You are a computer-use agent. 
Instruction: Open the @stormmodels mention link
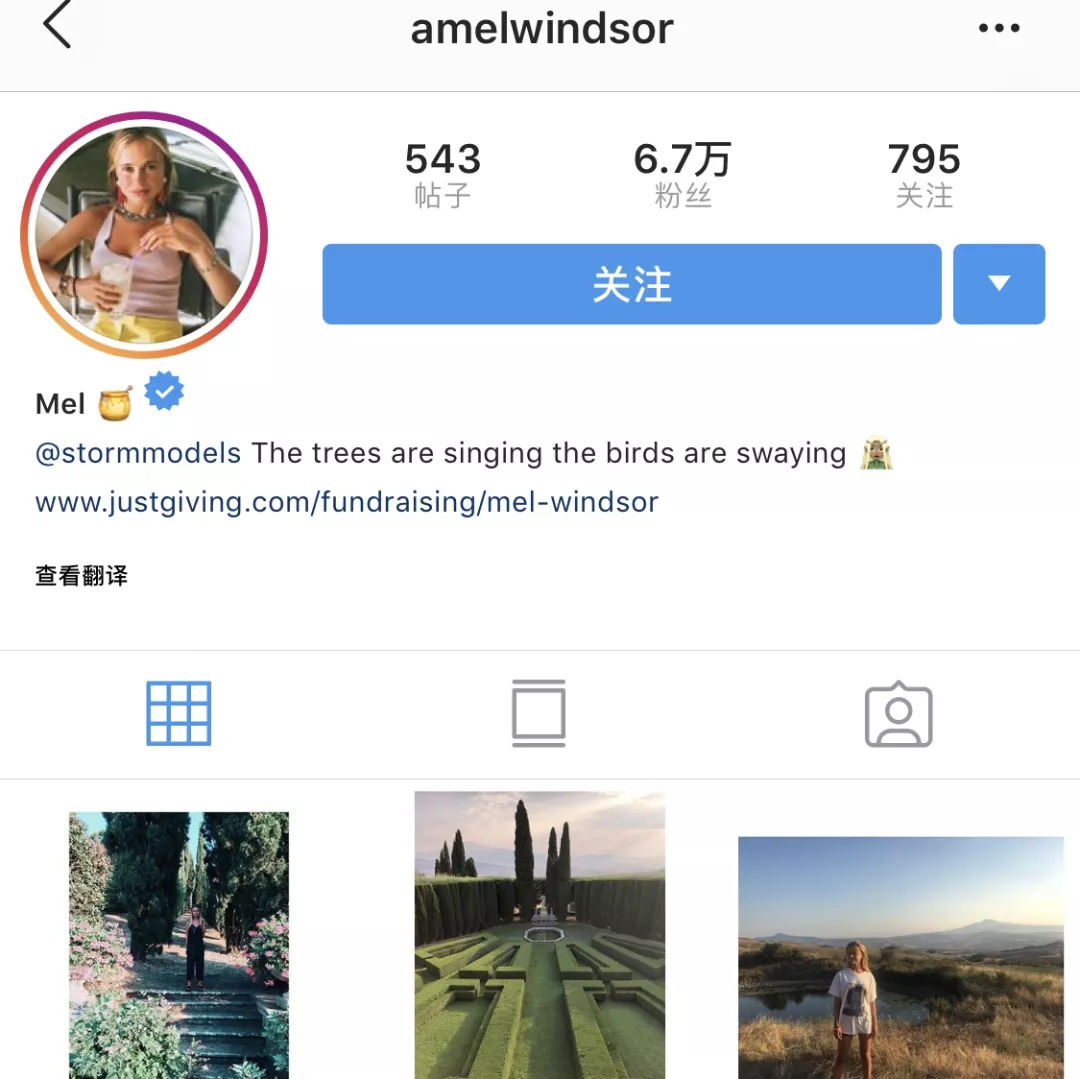click(x=138, y=453)
